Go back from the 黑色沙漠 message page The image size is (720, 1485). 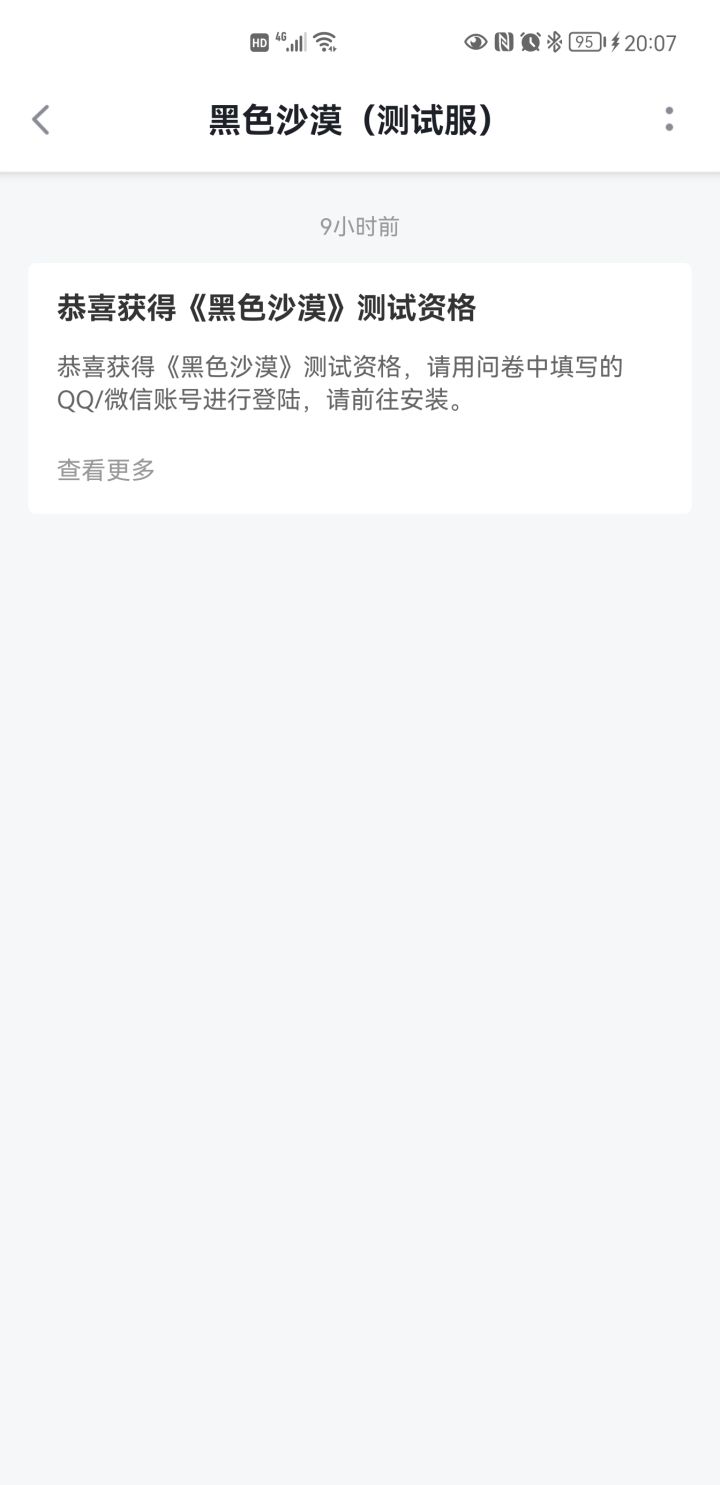click(40, 120)
